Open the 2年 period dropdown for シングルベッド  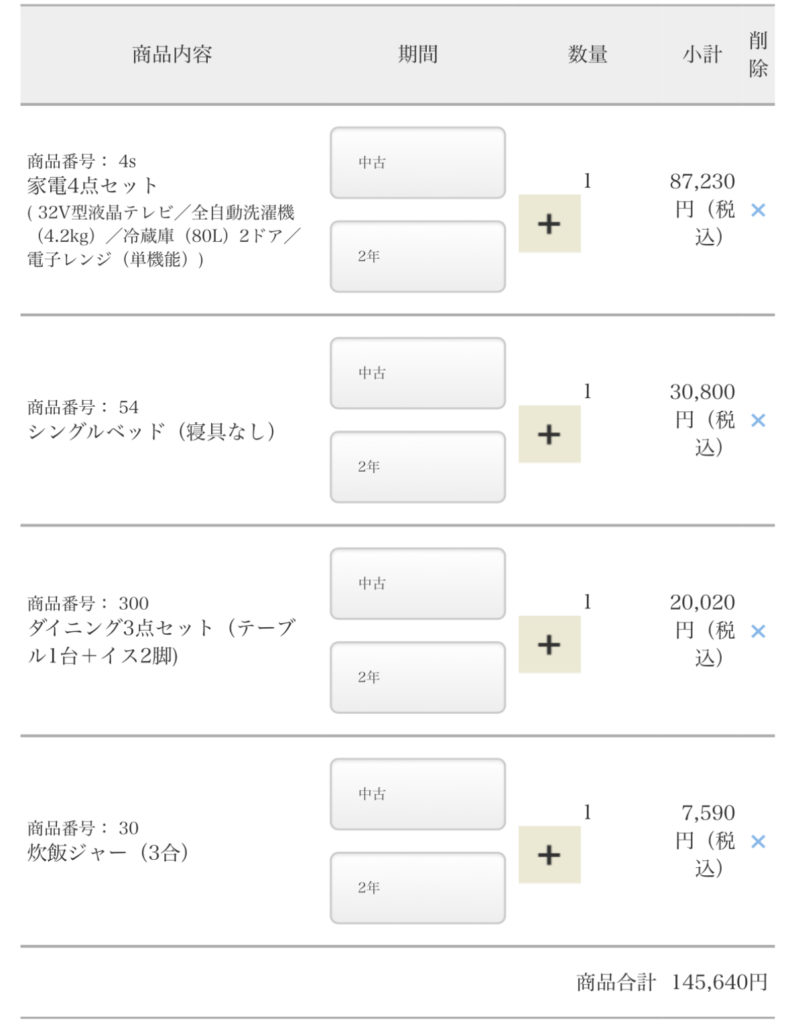(417, 467)
